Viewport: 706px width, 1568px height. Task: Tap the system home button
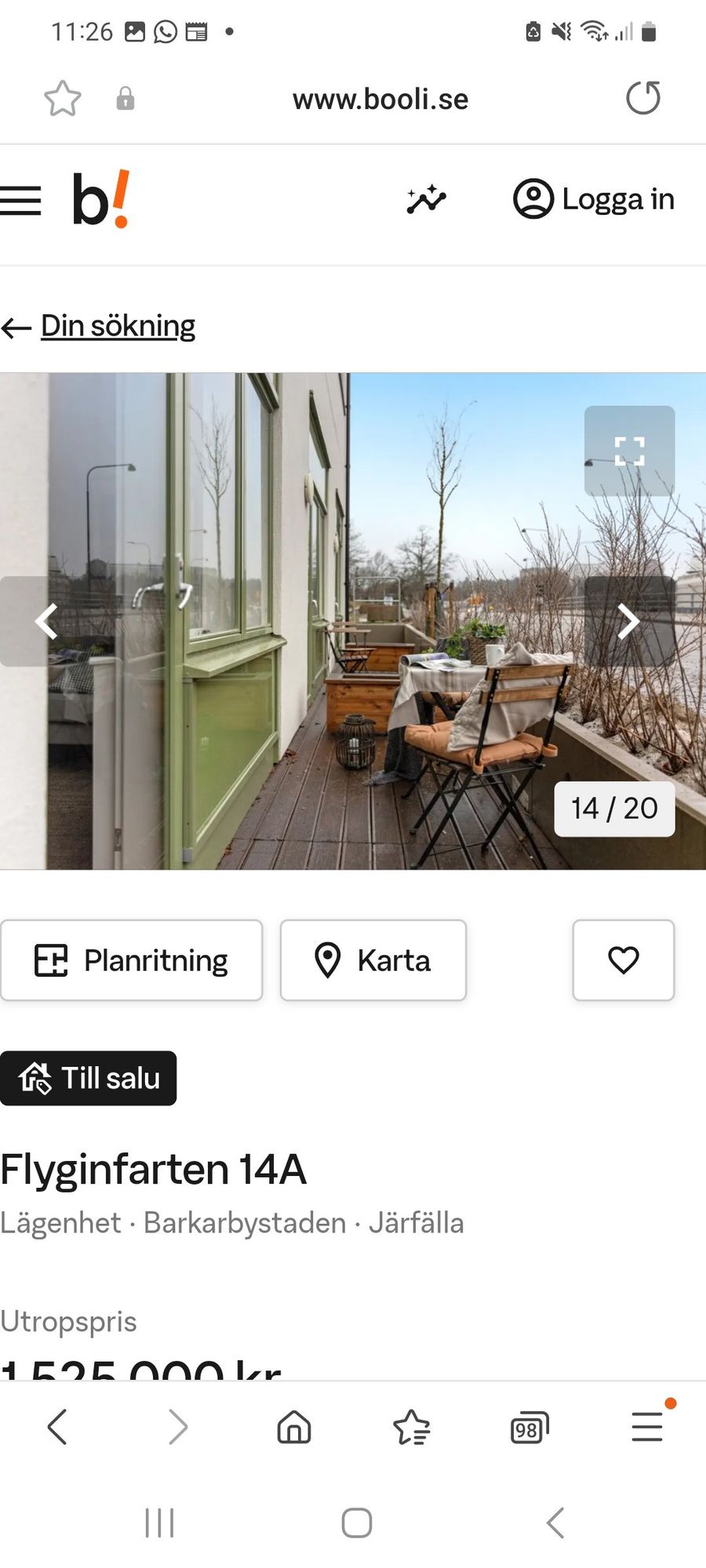click(357, 1523)
